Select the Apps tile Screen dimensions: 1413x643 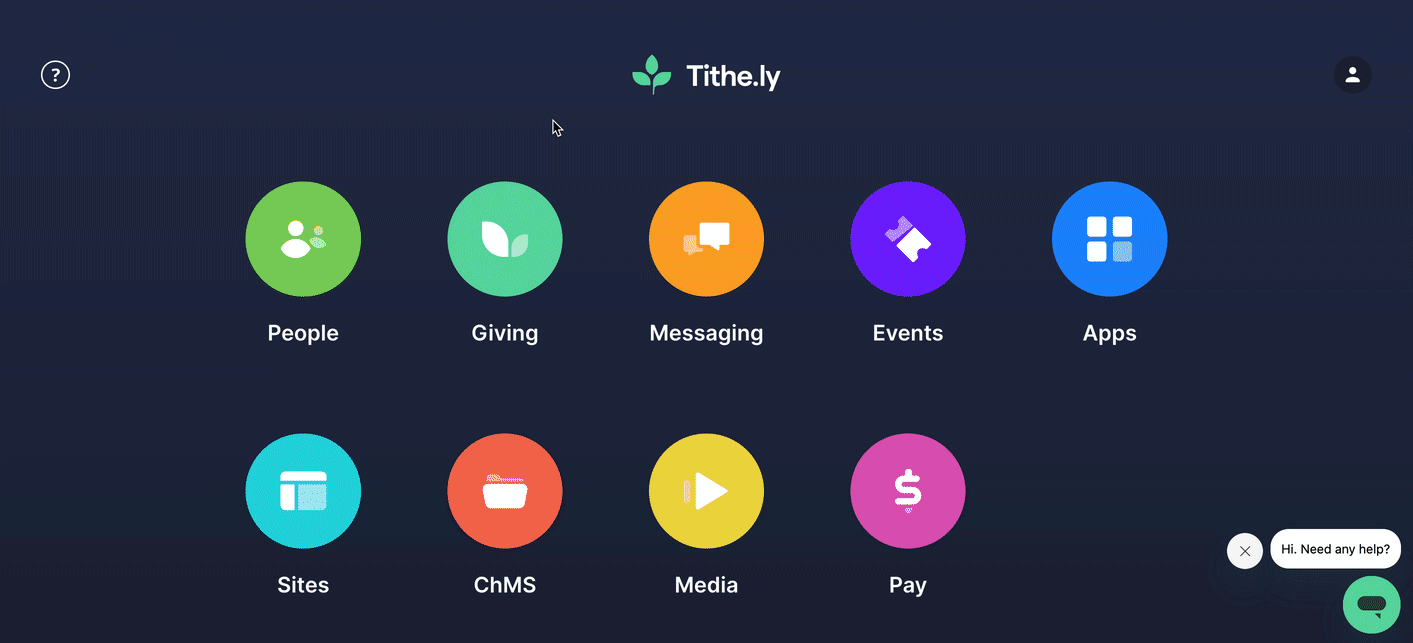pyautogui.click(x=1109, y=239)
